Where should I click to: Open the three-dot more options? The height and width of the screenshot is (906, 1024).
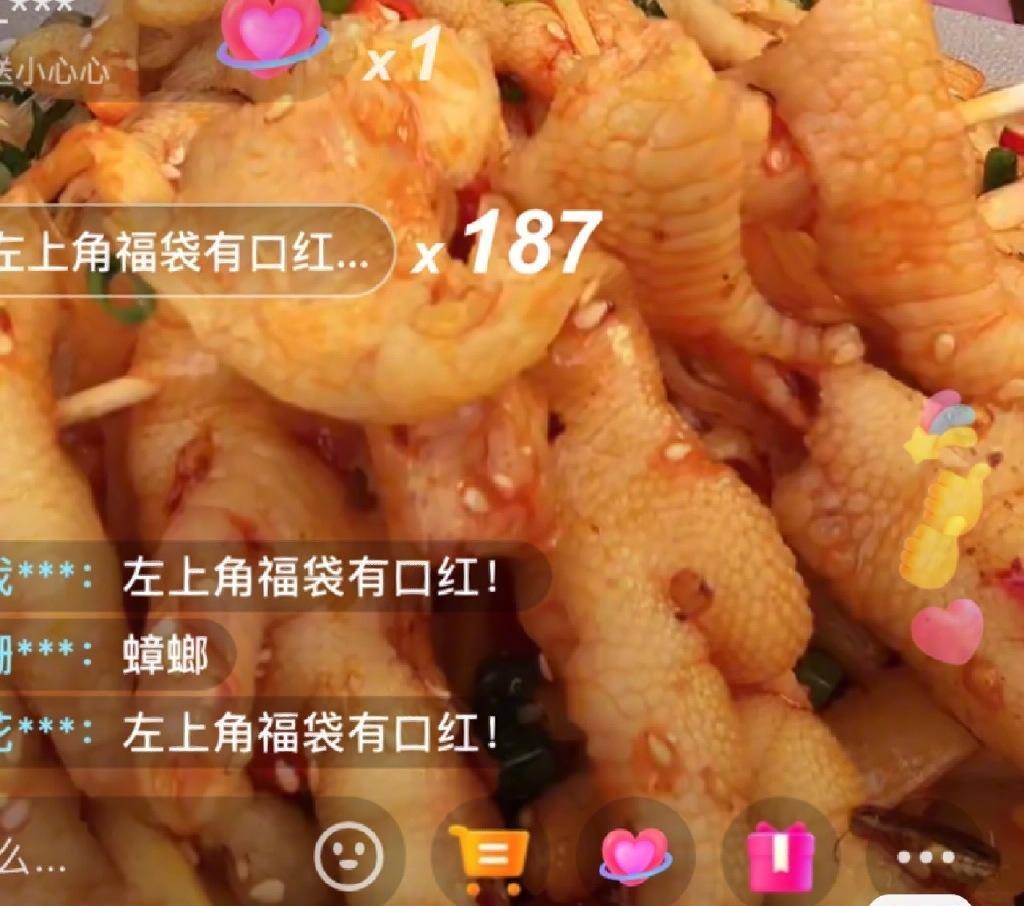925,857
